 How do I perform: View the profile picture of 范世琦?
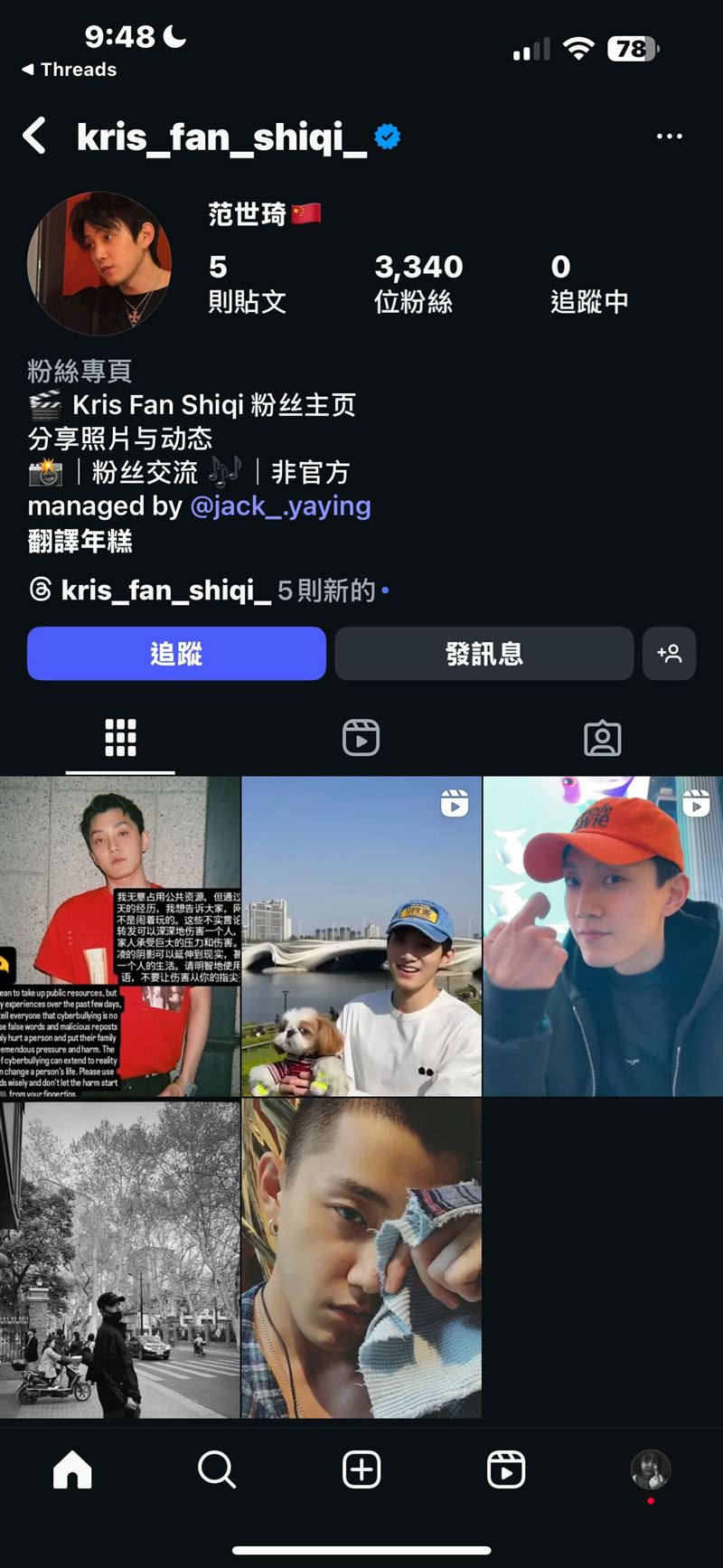(x=99, y=263)
